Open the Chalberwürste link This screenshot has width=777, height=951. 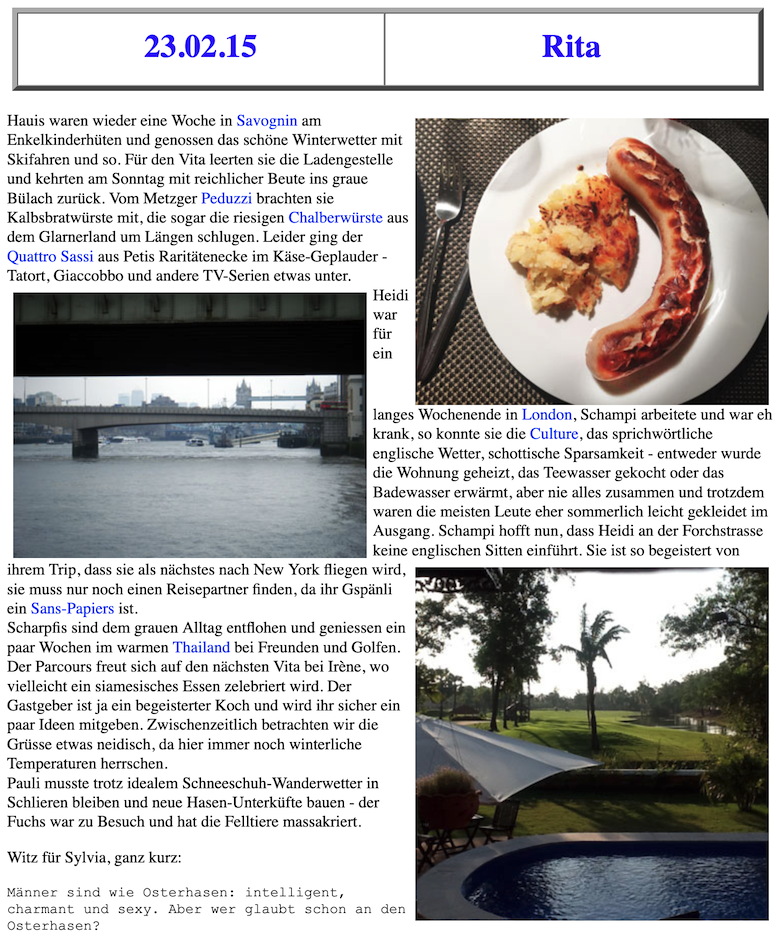coord(335,218)
